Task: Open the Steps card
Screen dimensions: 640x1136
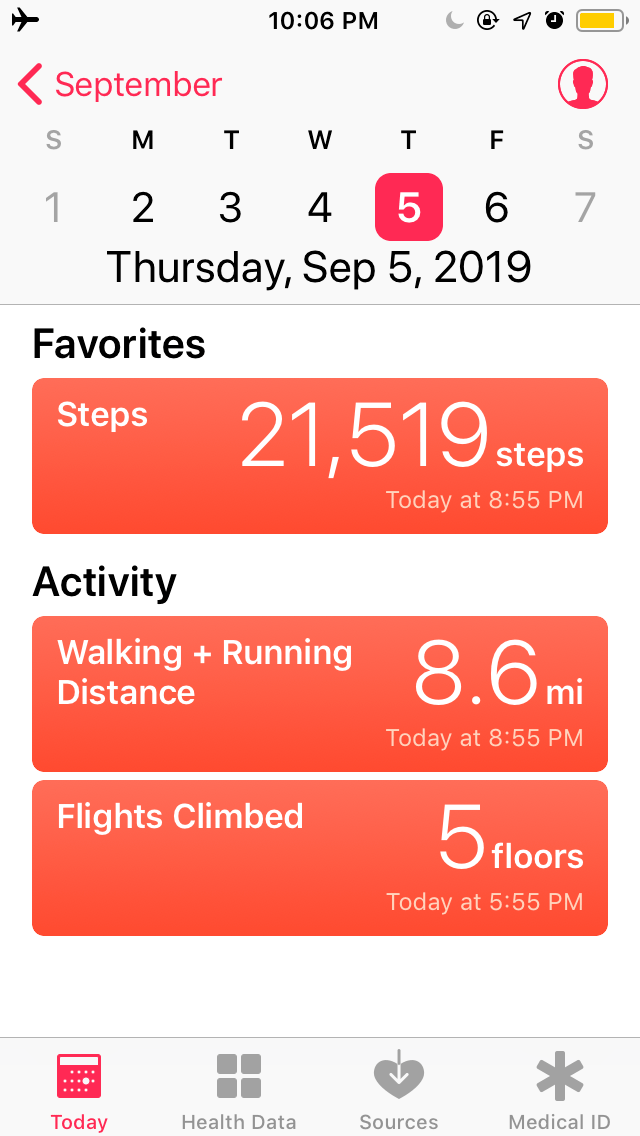Action: pyautogui.click(x=320, y=456)
